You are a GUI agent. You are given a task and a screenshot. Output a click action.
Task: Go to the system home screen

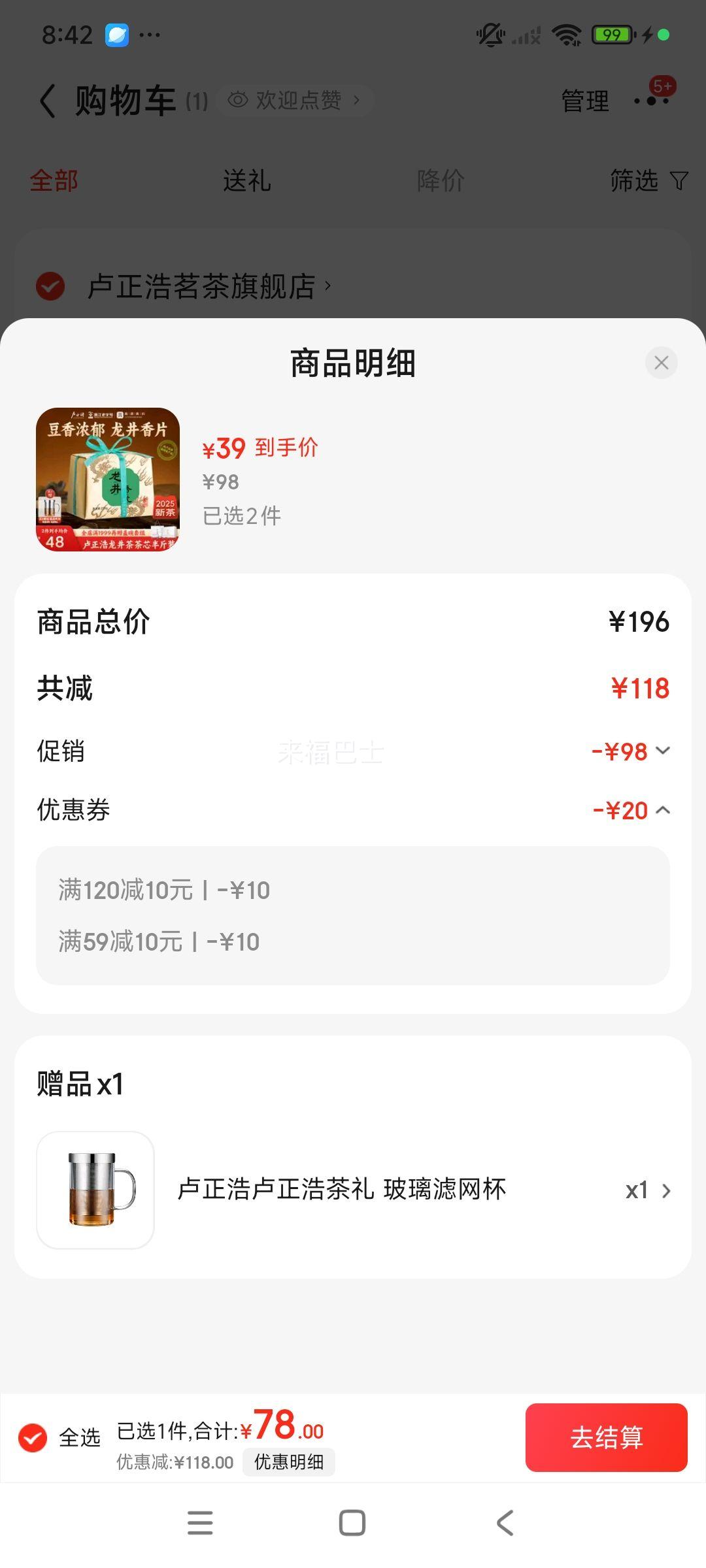point(352,1523)
